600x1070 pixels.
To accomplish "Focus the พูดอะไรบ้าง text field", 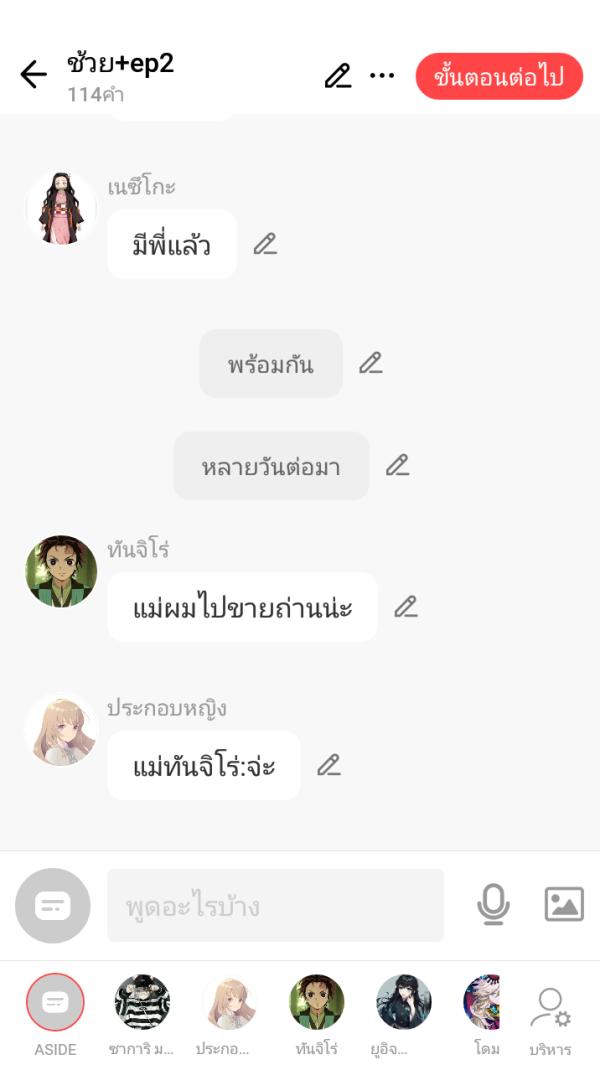I will point(275,906).
